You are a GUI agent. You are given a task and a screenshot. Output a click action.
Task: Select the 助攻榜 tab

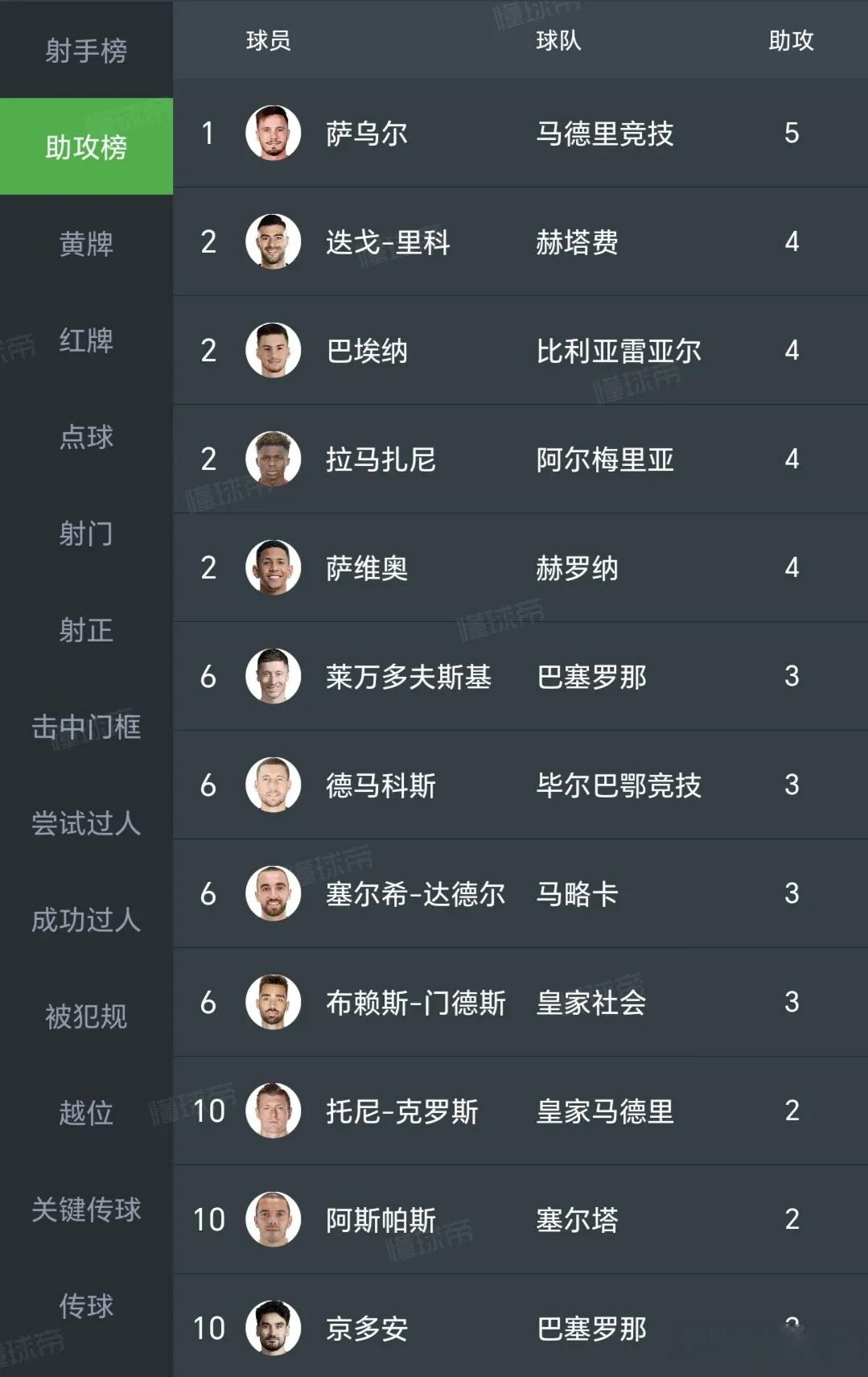coord(85,148)
